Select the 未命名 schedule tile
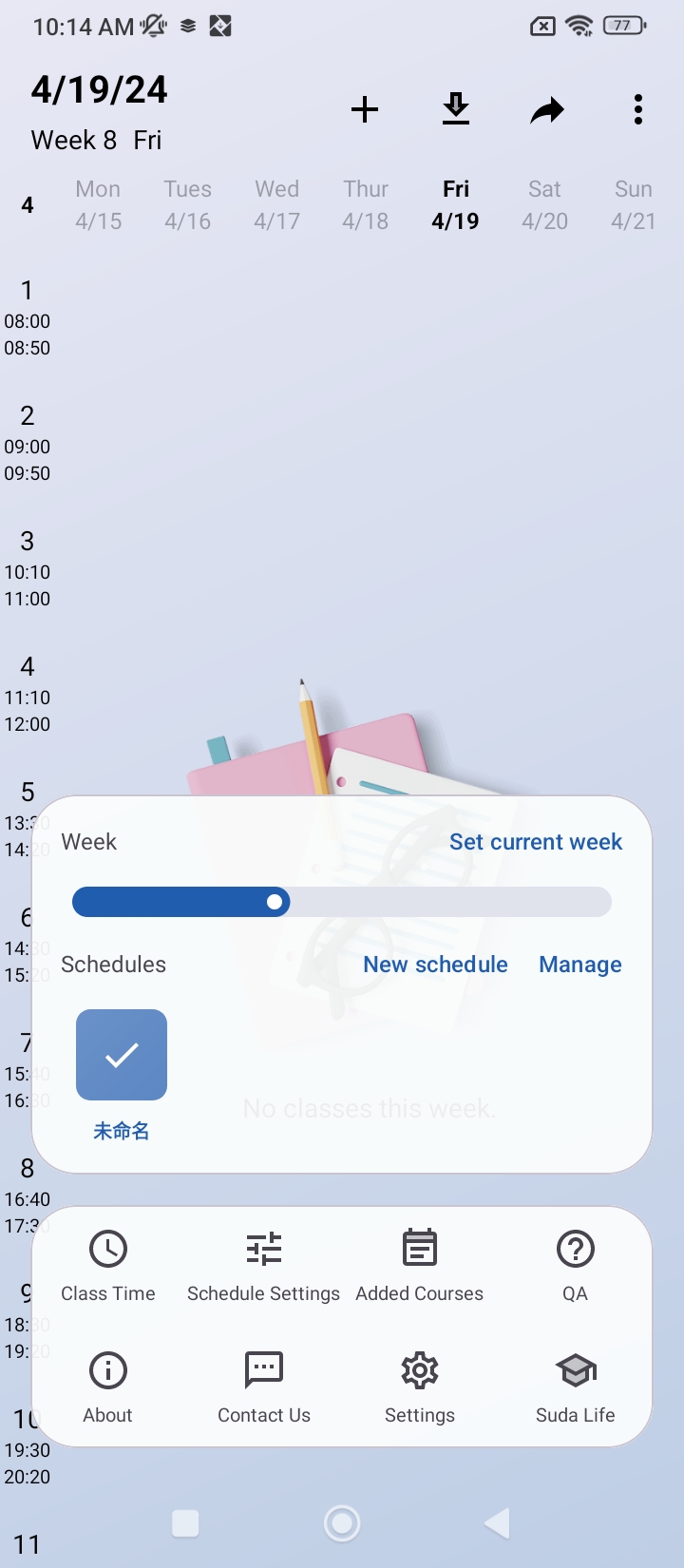 click(x=122, y=1055)
